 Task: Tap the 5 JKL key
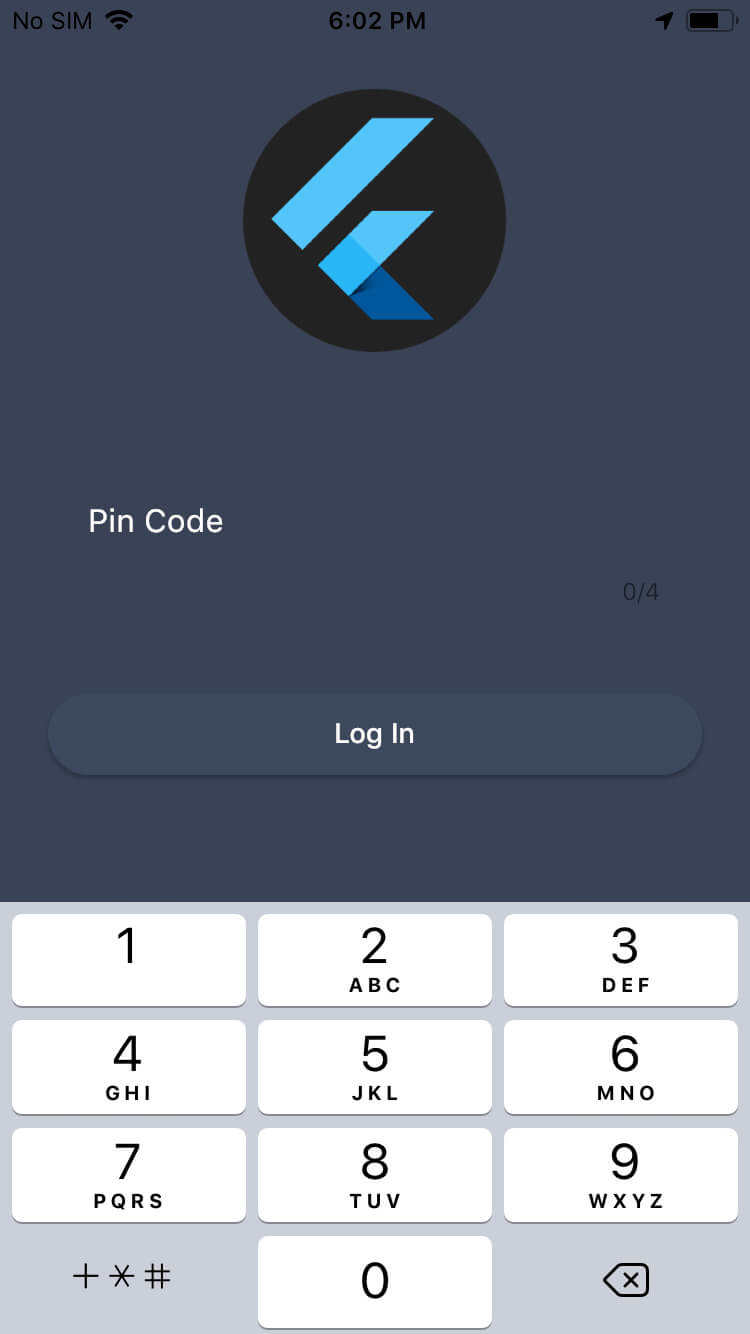375,1066
